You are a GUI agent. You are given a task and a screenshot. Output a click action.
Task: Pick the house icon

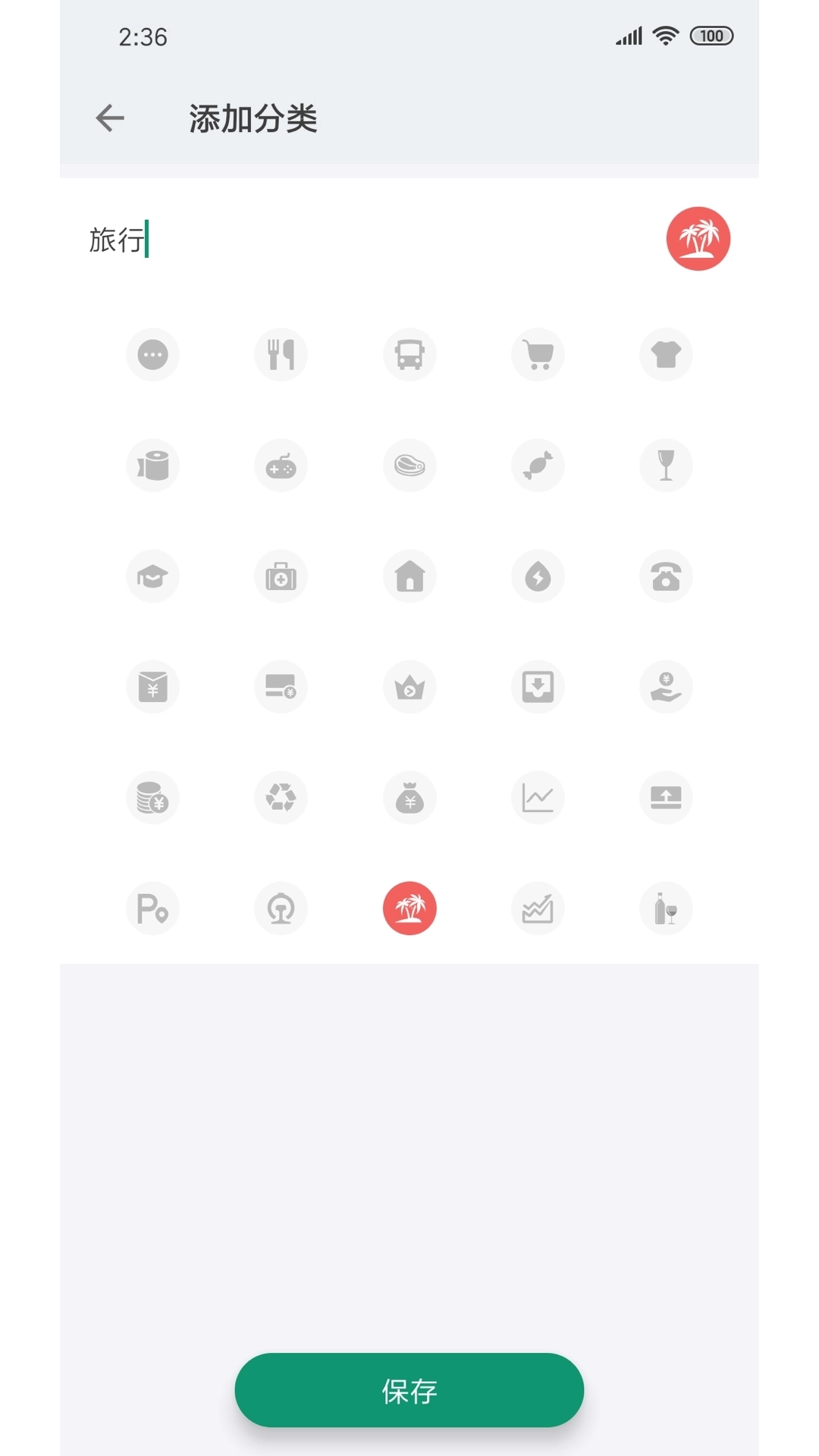[x=409, y=576]
